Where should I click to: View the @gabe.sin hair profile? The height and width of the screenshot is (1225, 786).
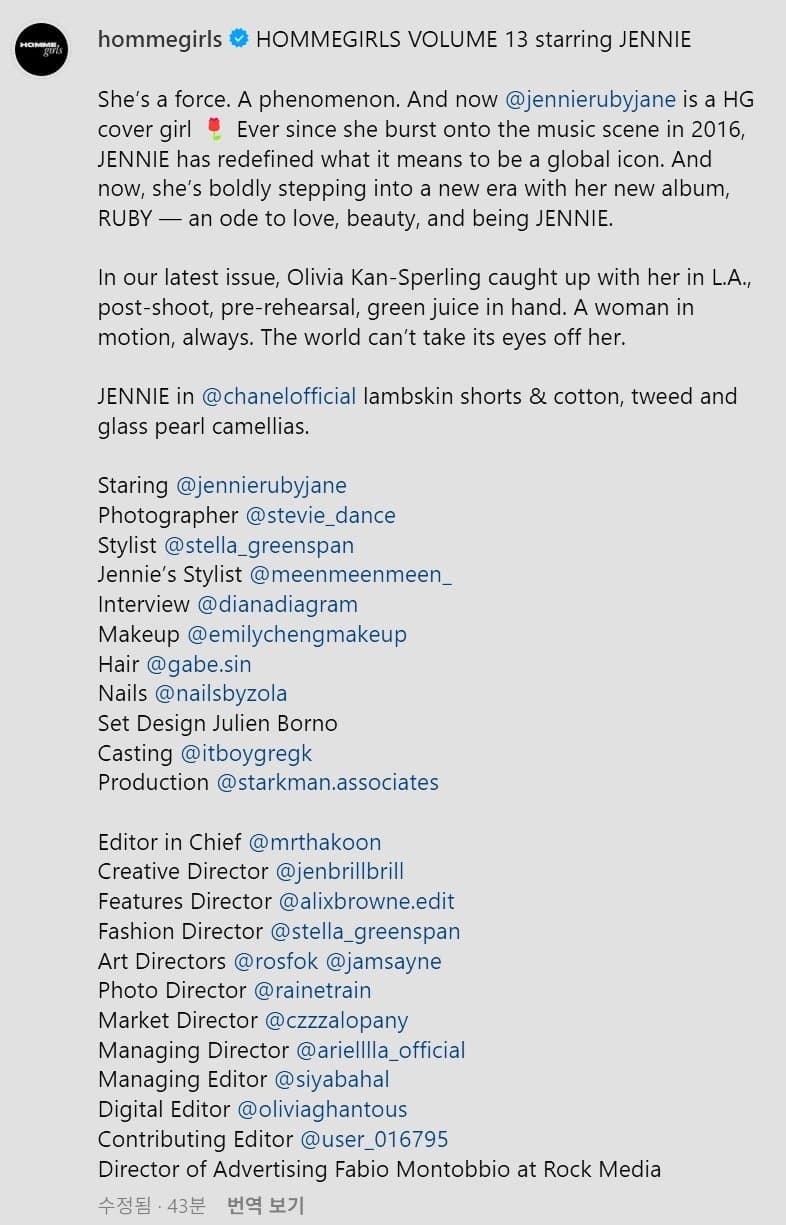click(199, 664)
